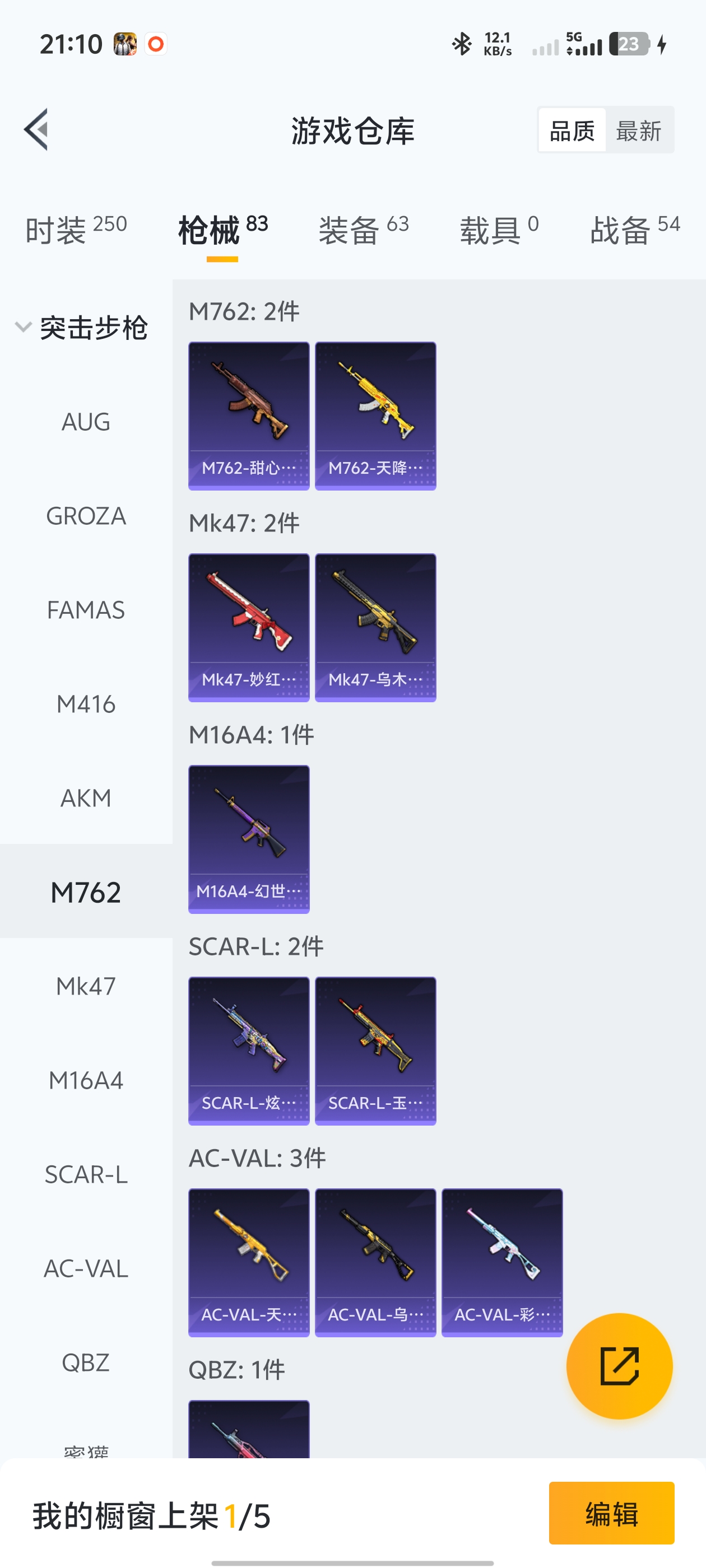View the M16A4-幻世 skin
706x1568 pixels.
pos(249,839)
